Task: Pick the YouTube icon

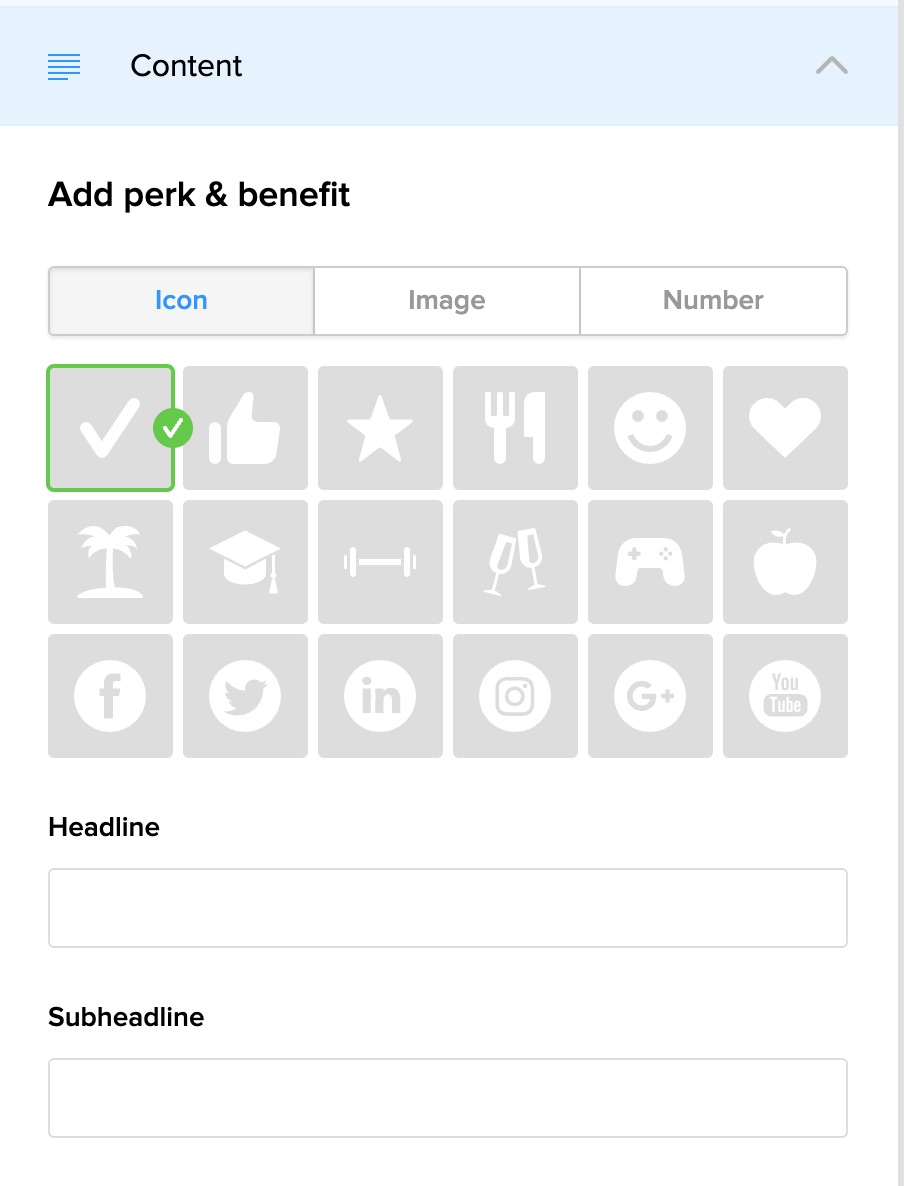Action: (785, 696)
